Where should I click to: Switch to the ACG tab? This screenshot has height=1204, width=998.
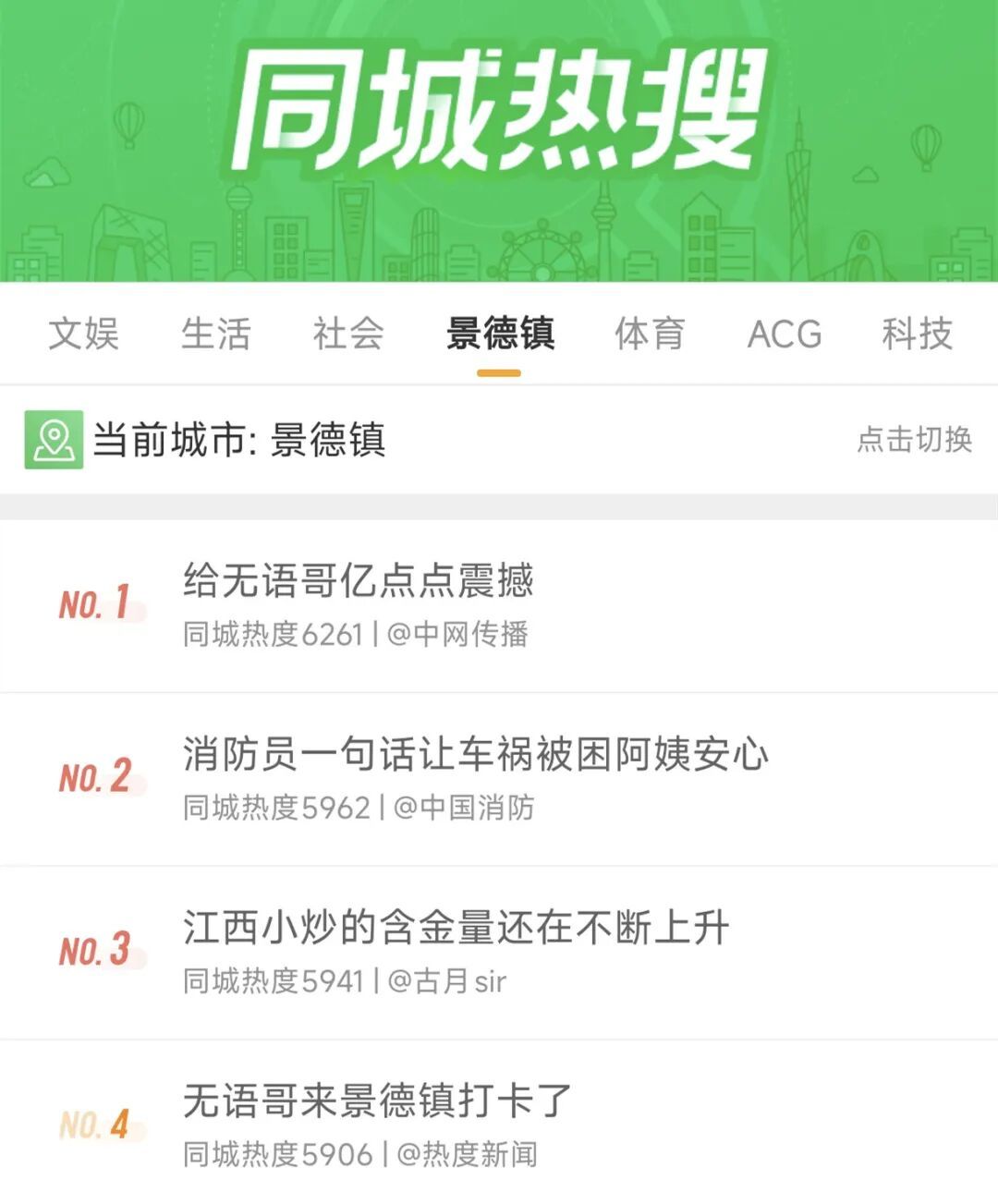click(x=784, y=334)
